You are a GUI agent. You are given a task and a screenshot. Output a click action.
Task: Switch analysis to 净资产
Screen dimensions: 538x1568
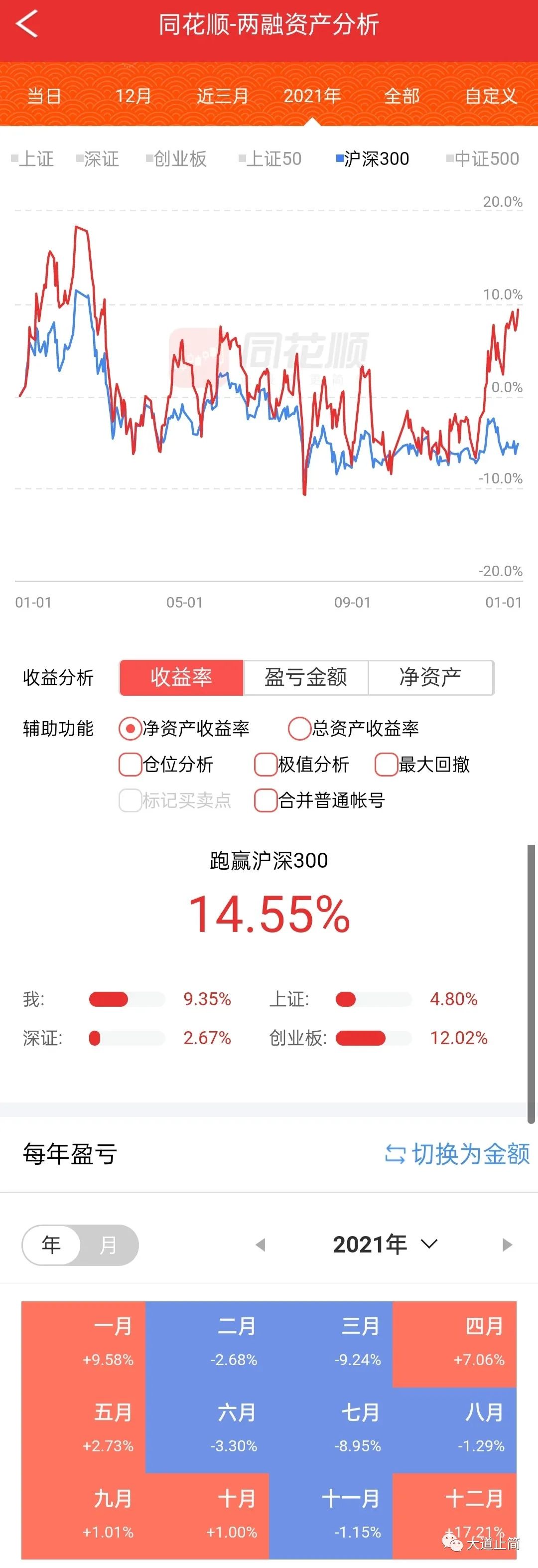coord(430,677)
